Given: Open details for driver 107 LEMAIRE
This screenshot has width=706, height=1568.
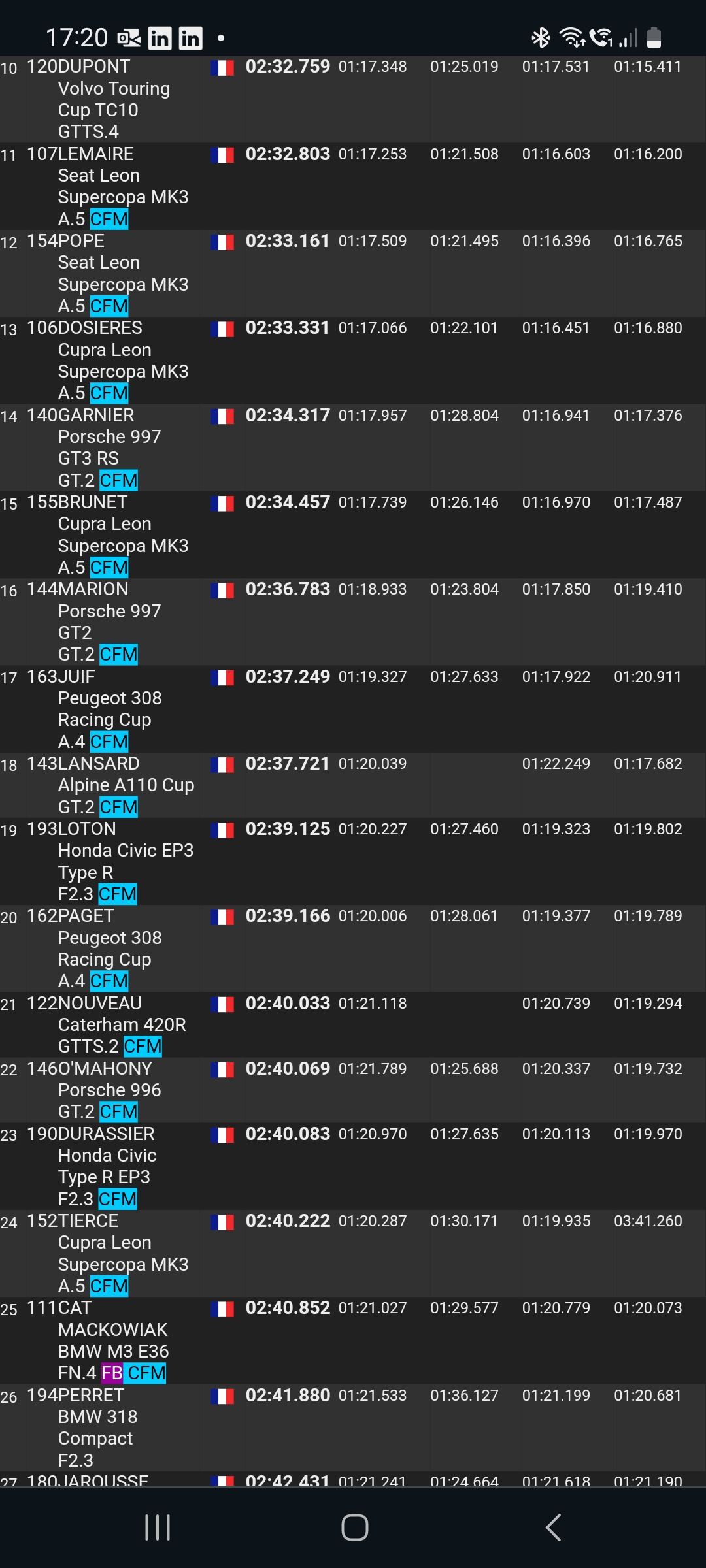Looking at the screenshot, I should coord(80,154).
